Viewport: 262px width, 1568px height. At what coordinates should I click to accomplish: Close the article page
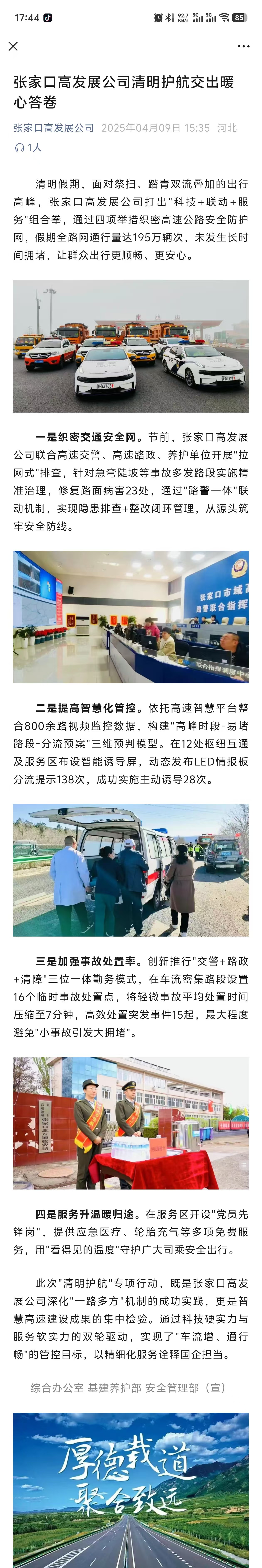(13, 46)
